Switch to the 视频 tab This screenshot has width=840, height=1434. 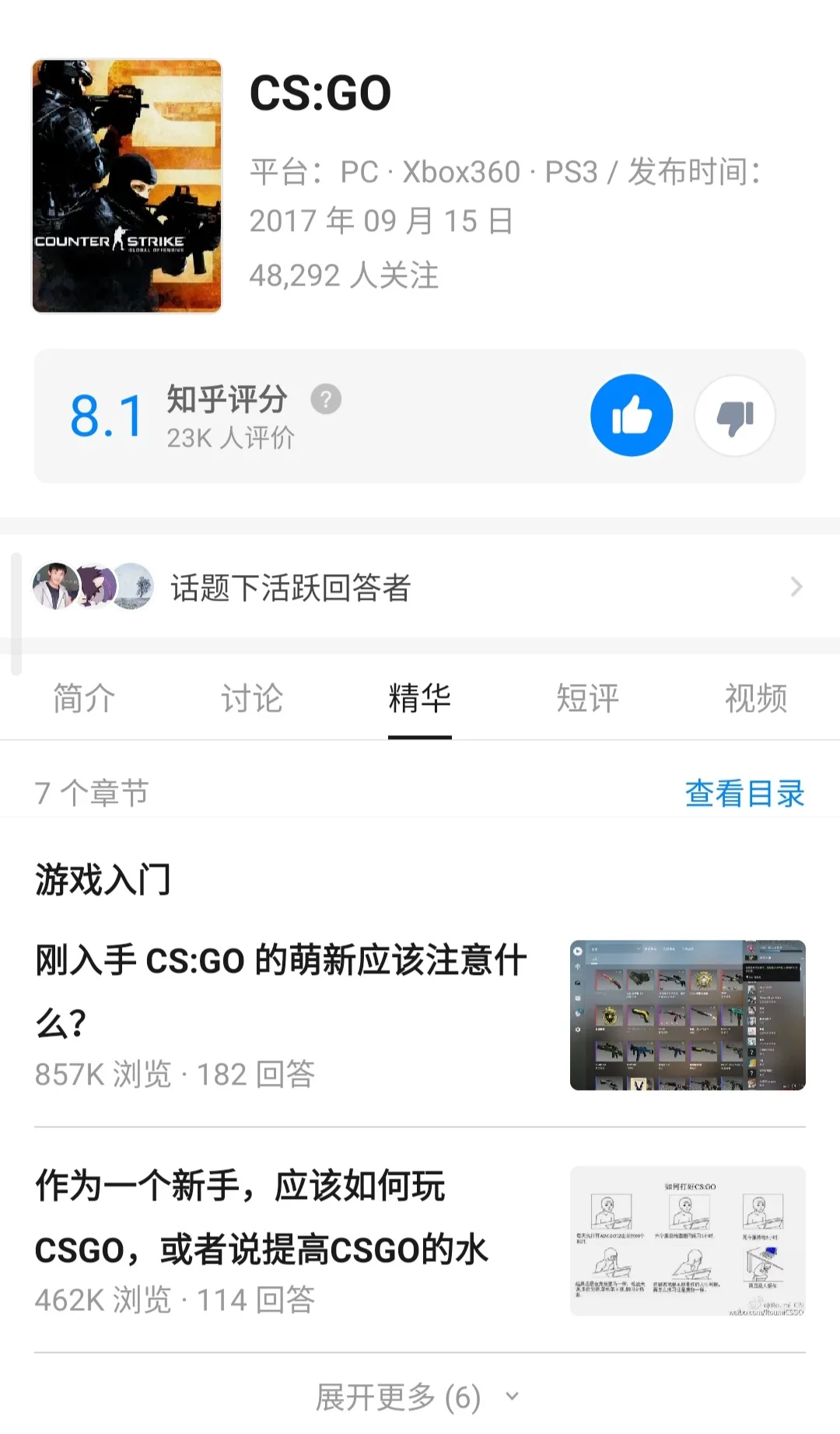pos(756,698)
